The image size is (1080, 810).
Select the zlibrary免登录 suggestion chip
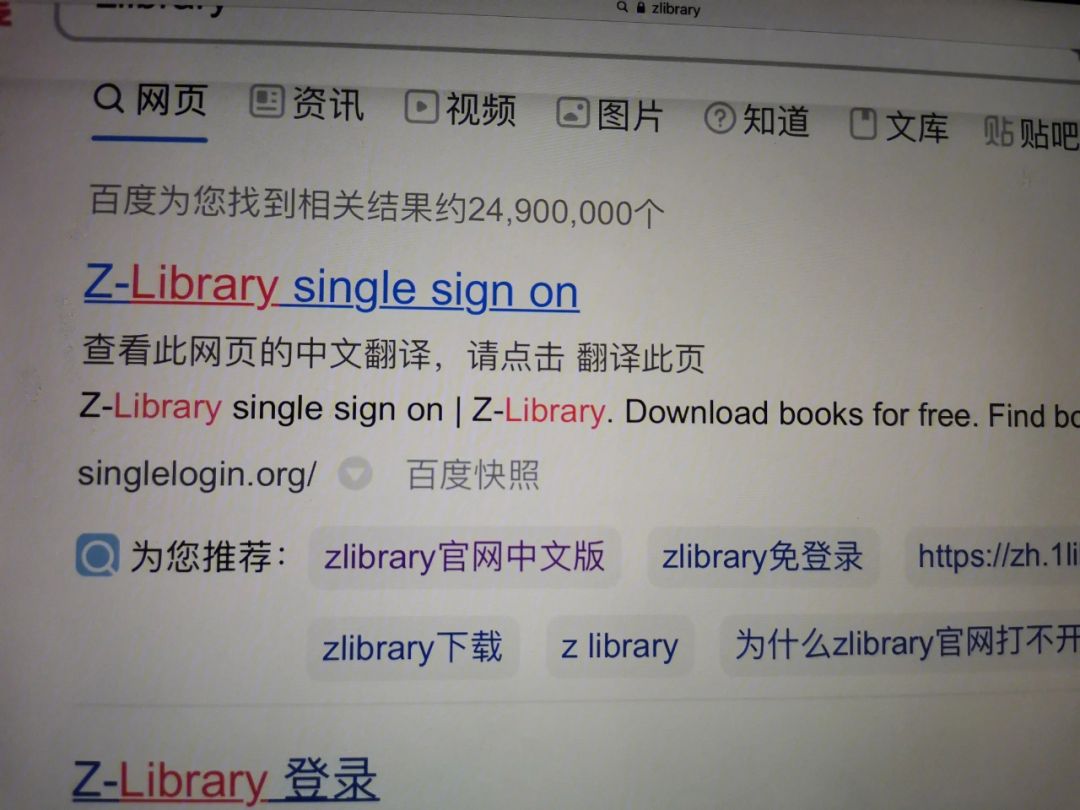click(x=762, y=556)
